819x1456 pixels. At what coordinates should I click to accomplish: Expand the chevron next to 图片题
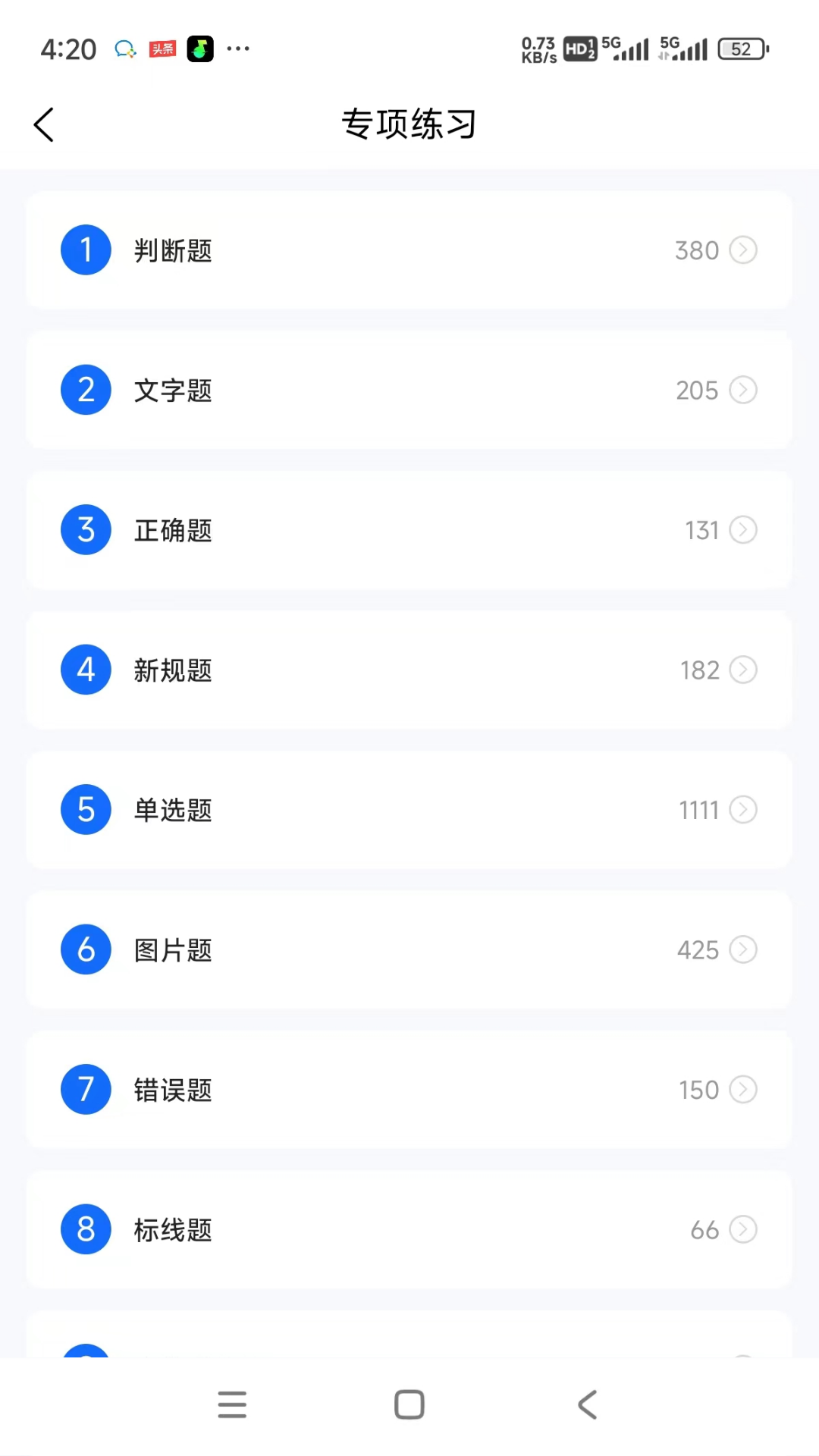pyautogui.click(x=743, y=949)
